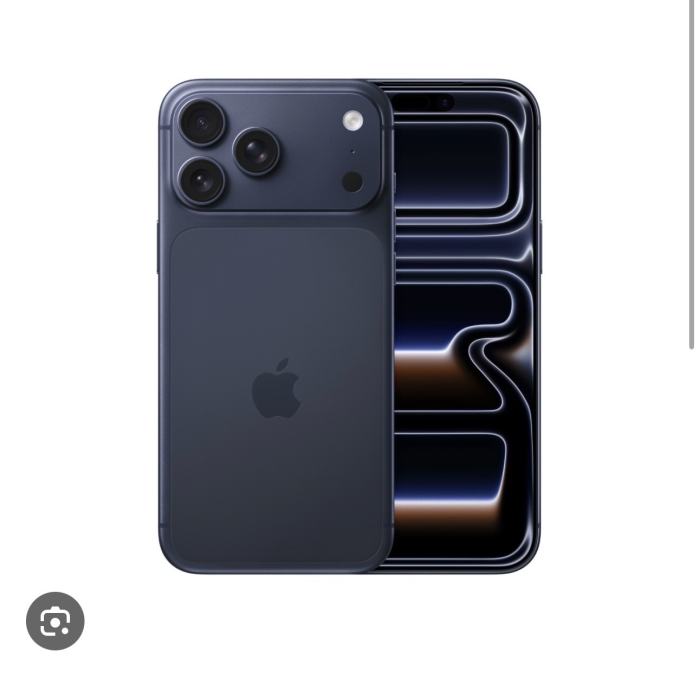Viewport: 699px width, 690px height.
Task: Search this image with the Lens icon
Action: 55,621
